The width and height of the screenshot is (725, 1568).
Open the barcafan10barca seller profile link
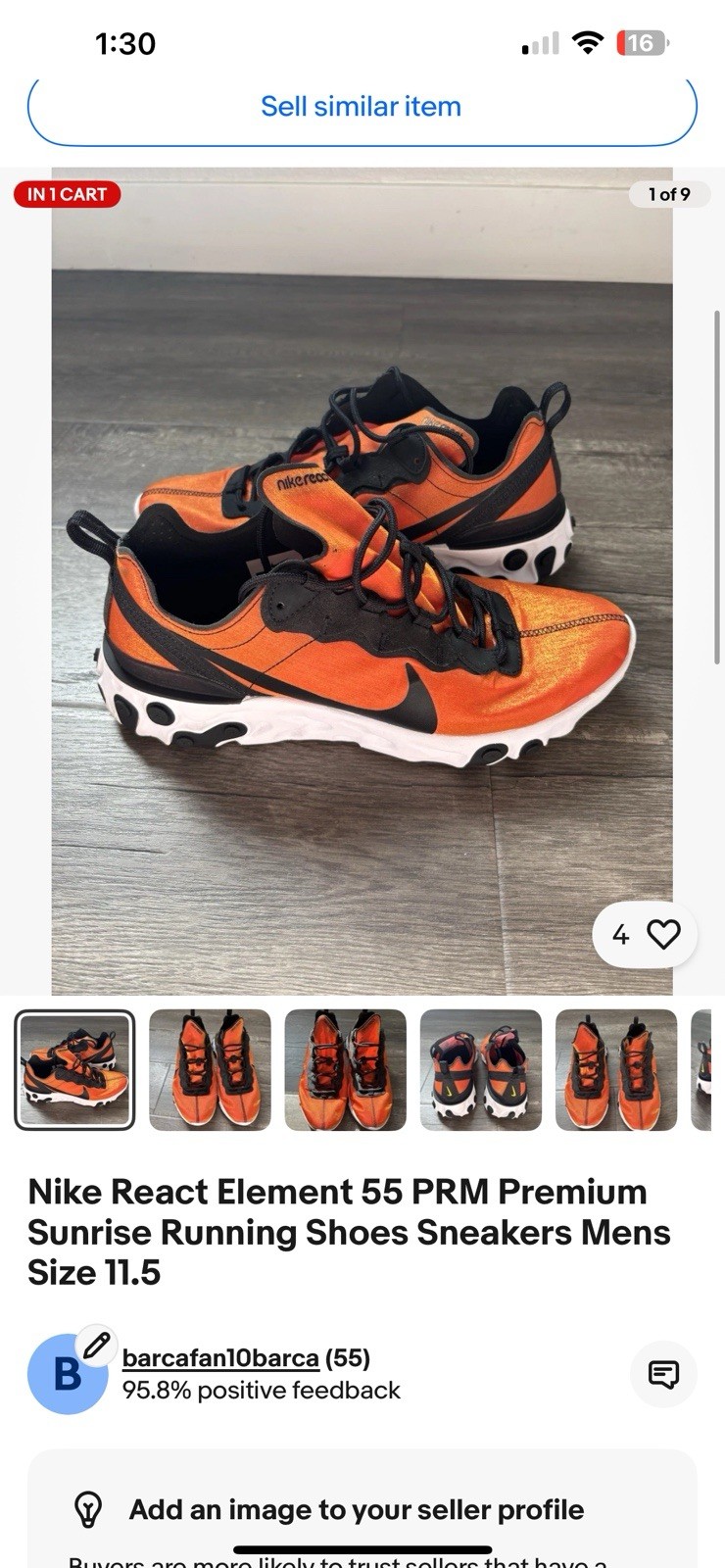pyautogui.click(x=220, y=1358)
